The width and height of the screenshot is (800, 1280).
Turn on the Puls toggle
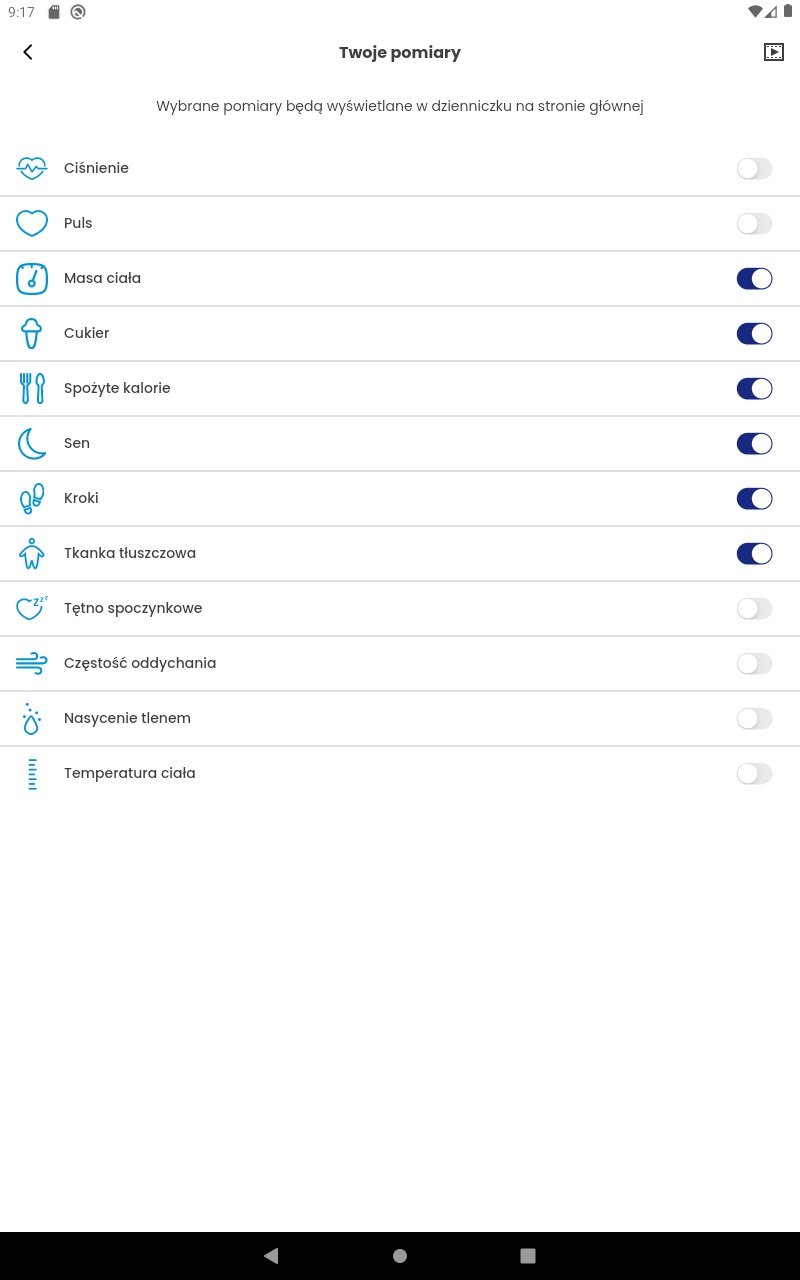tap(754, 224)
